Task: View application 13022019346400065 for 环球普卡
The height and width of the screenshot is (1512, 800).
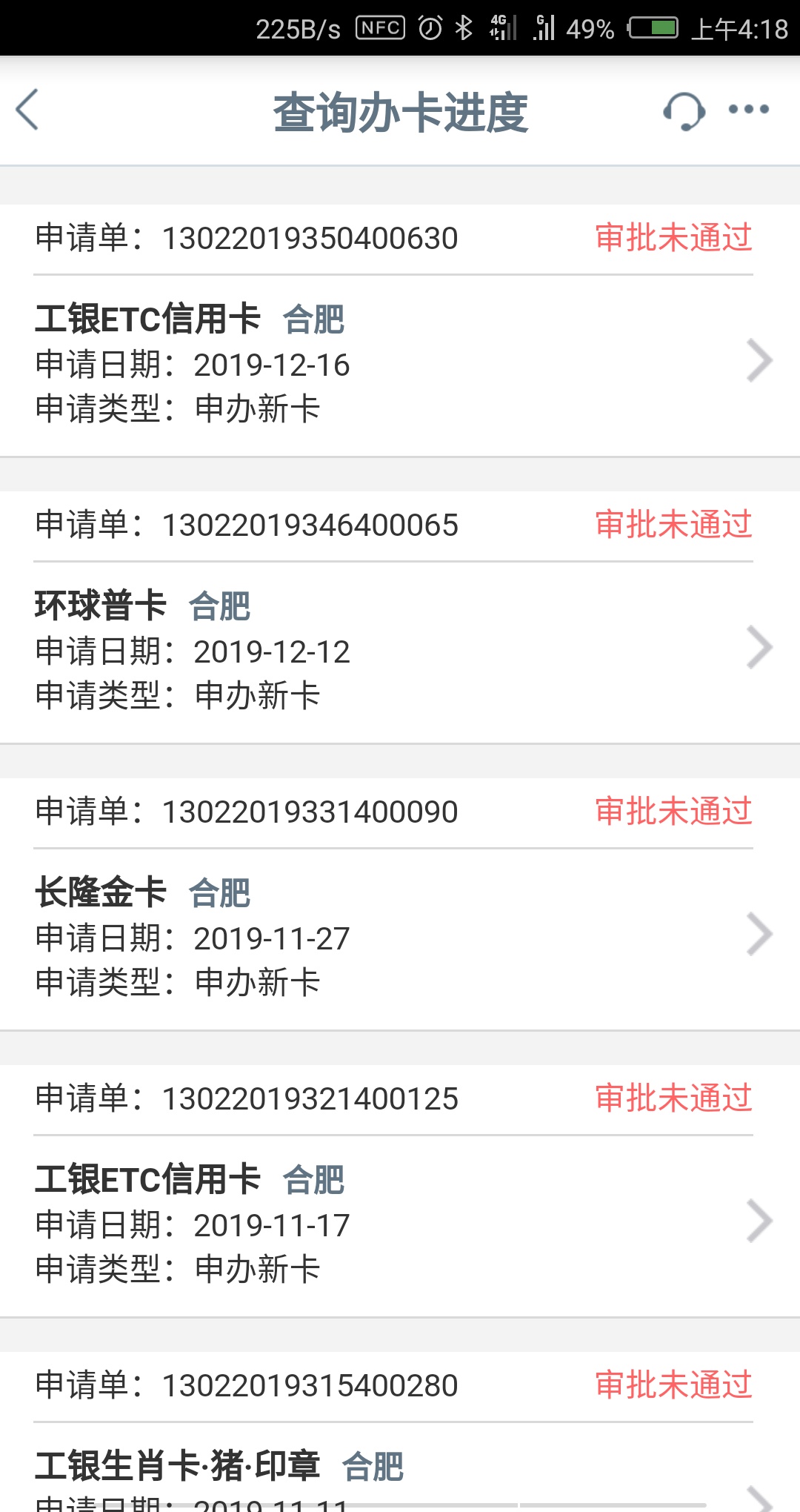Action: coord(400,617)
